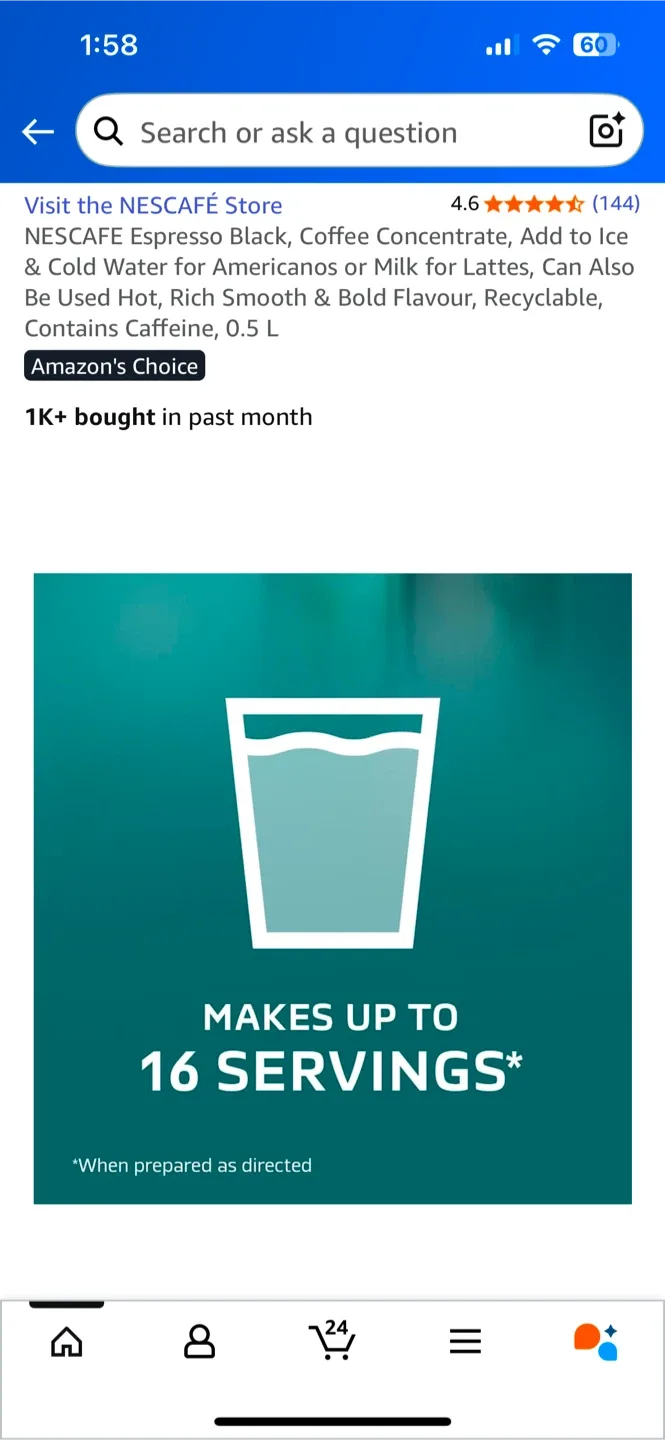Switch to the Home tab

[x=67, y=1341]
